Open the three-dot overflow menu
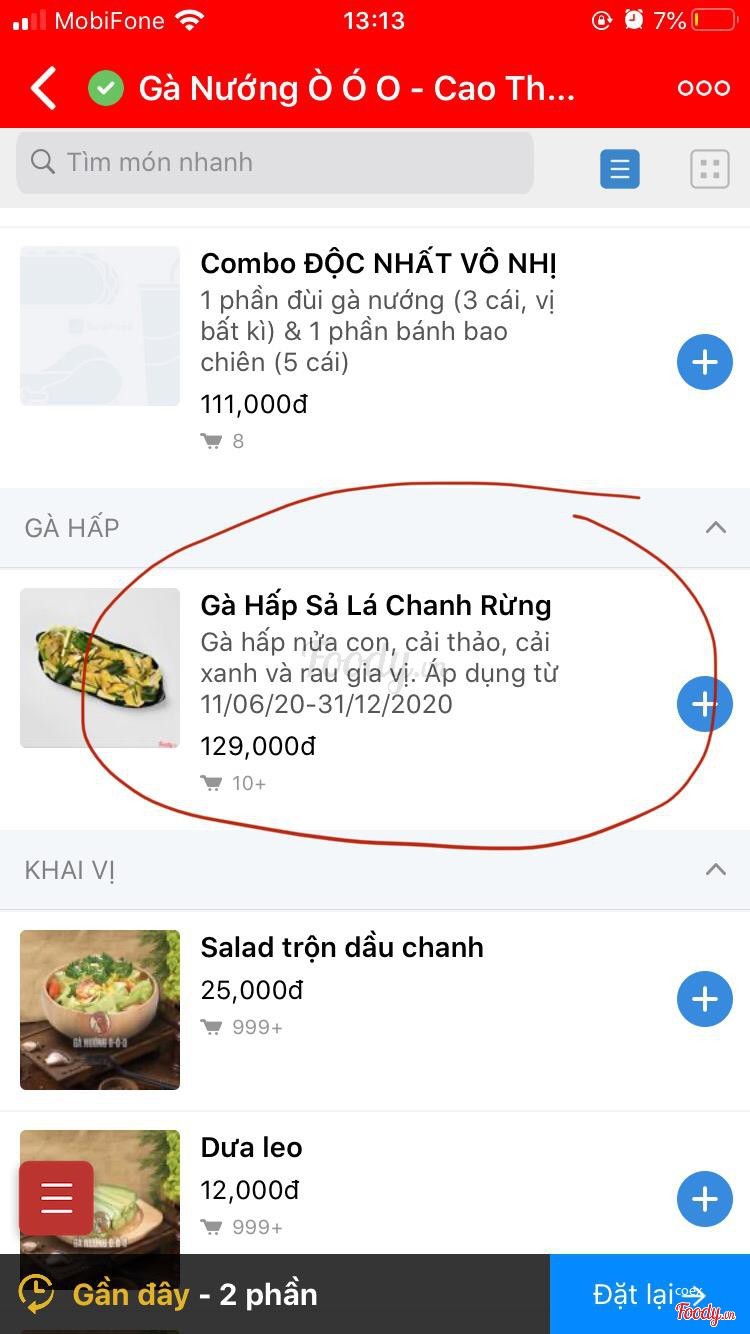The width and height of the screenshot is (750, 1334). point(703,88)
